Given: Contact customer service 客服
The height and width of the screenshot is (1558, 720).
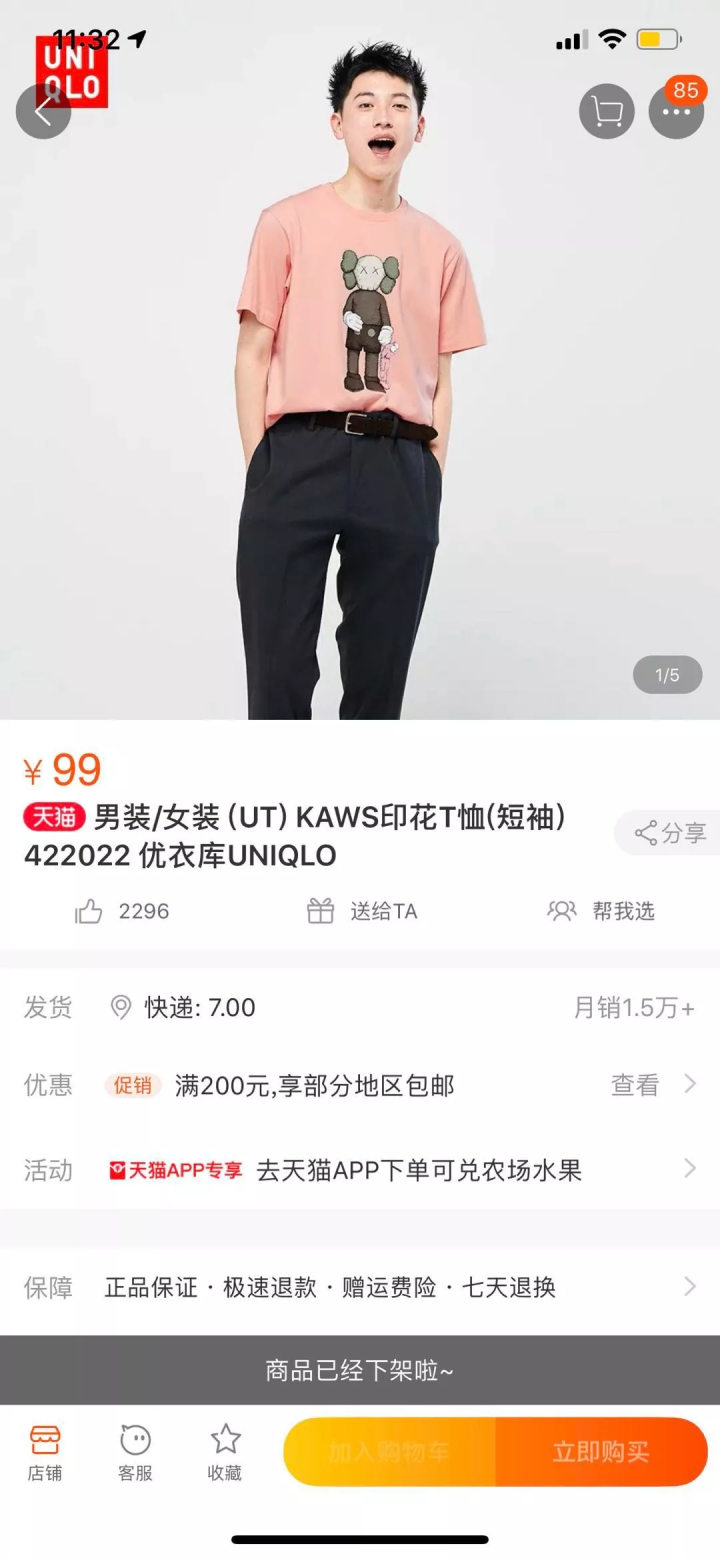Looking at the screenshot, I should (135, 1453).
